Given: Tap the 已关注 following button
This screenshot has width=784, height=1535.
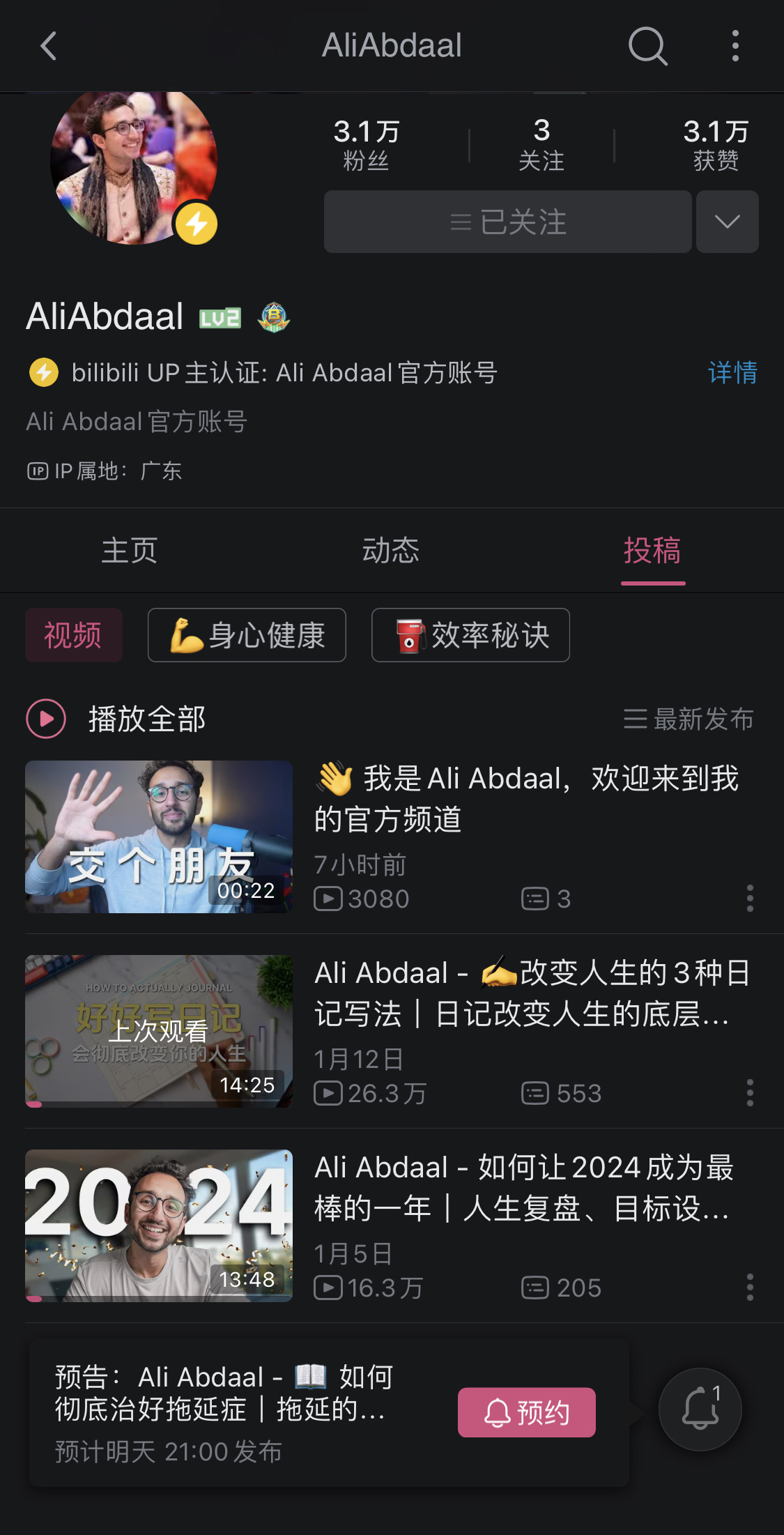Looking at the screenshot, I should 507,222.
